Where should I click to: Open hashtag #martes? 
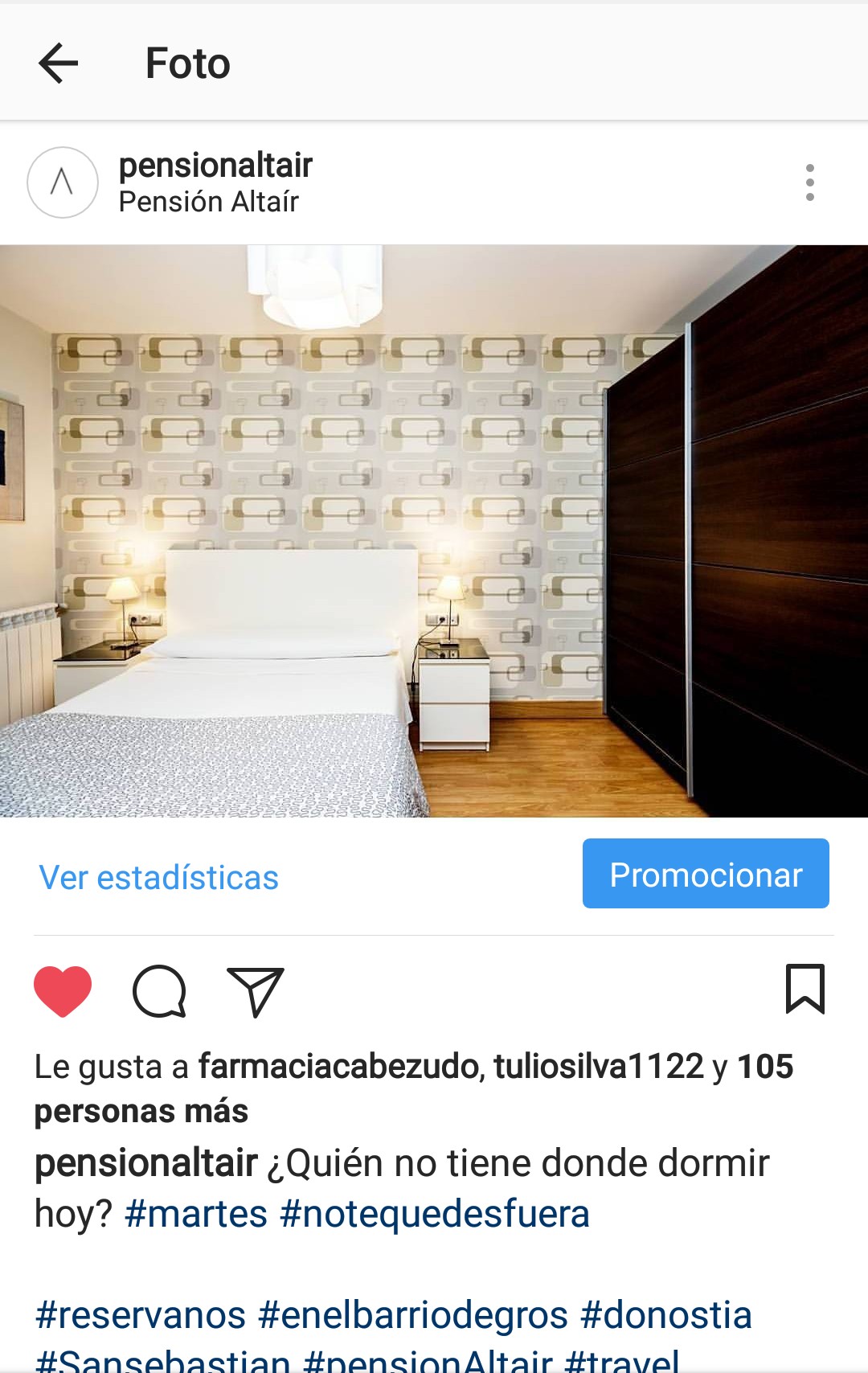click(196, 1214)
